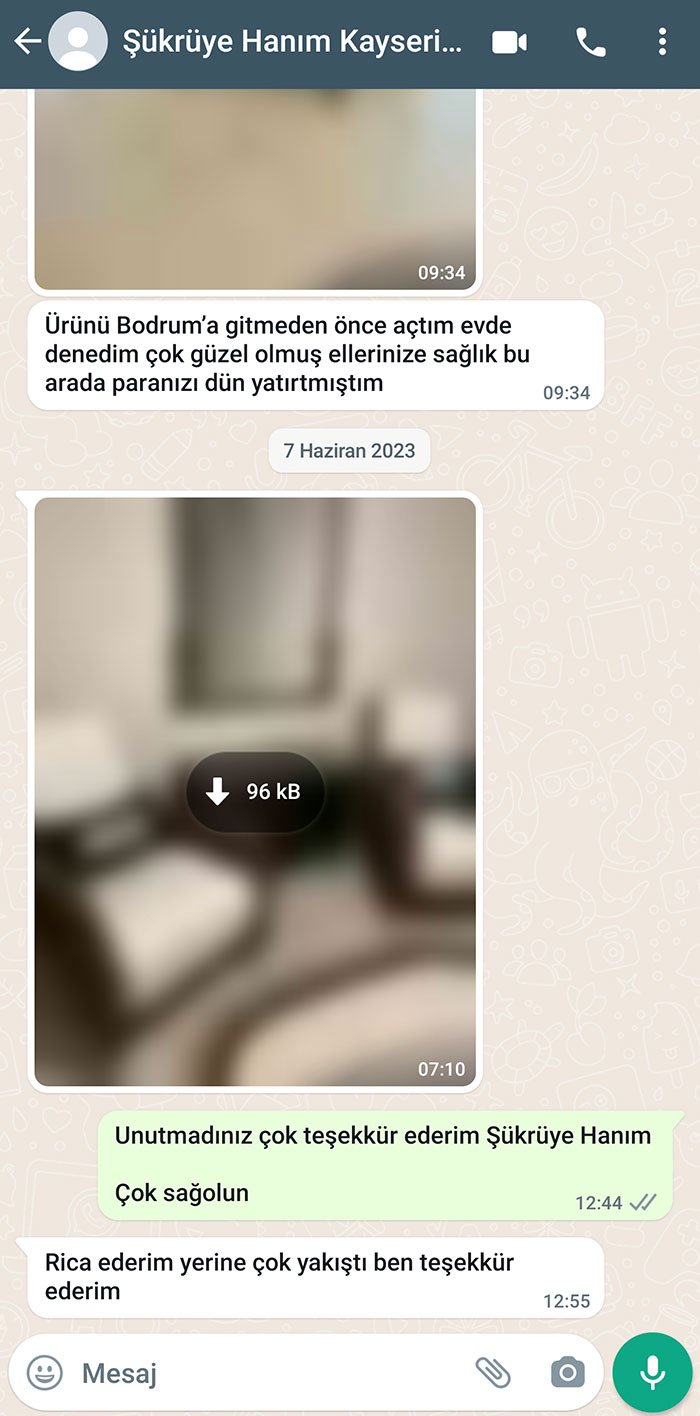This screenshot has width=700, height=1416.
Task: Open the camera from the message bar
Action: tap(567, 1372)
